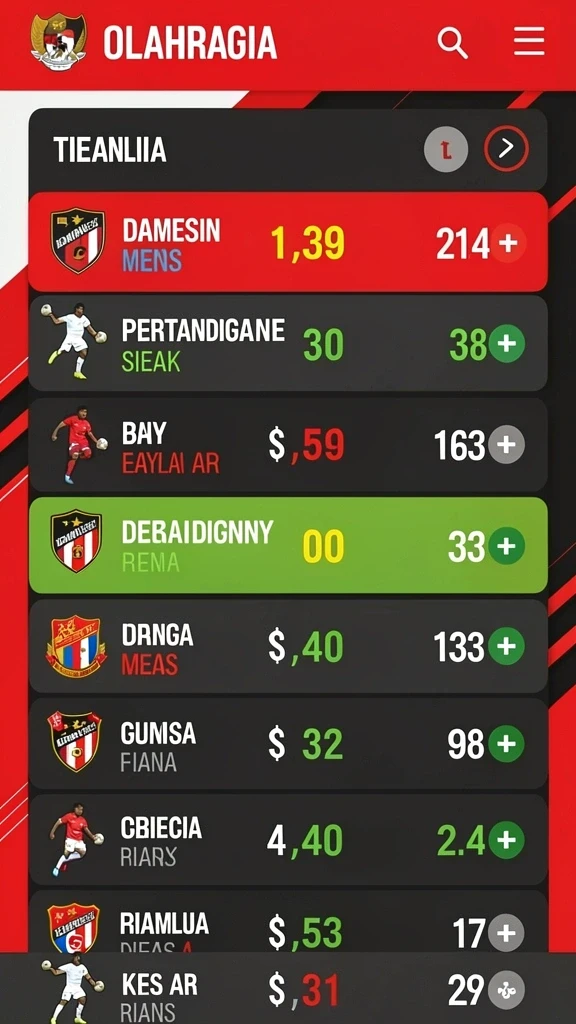Open the DRNGA row
576x1024 pixels.
(288, 646)
